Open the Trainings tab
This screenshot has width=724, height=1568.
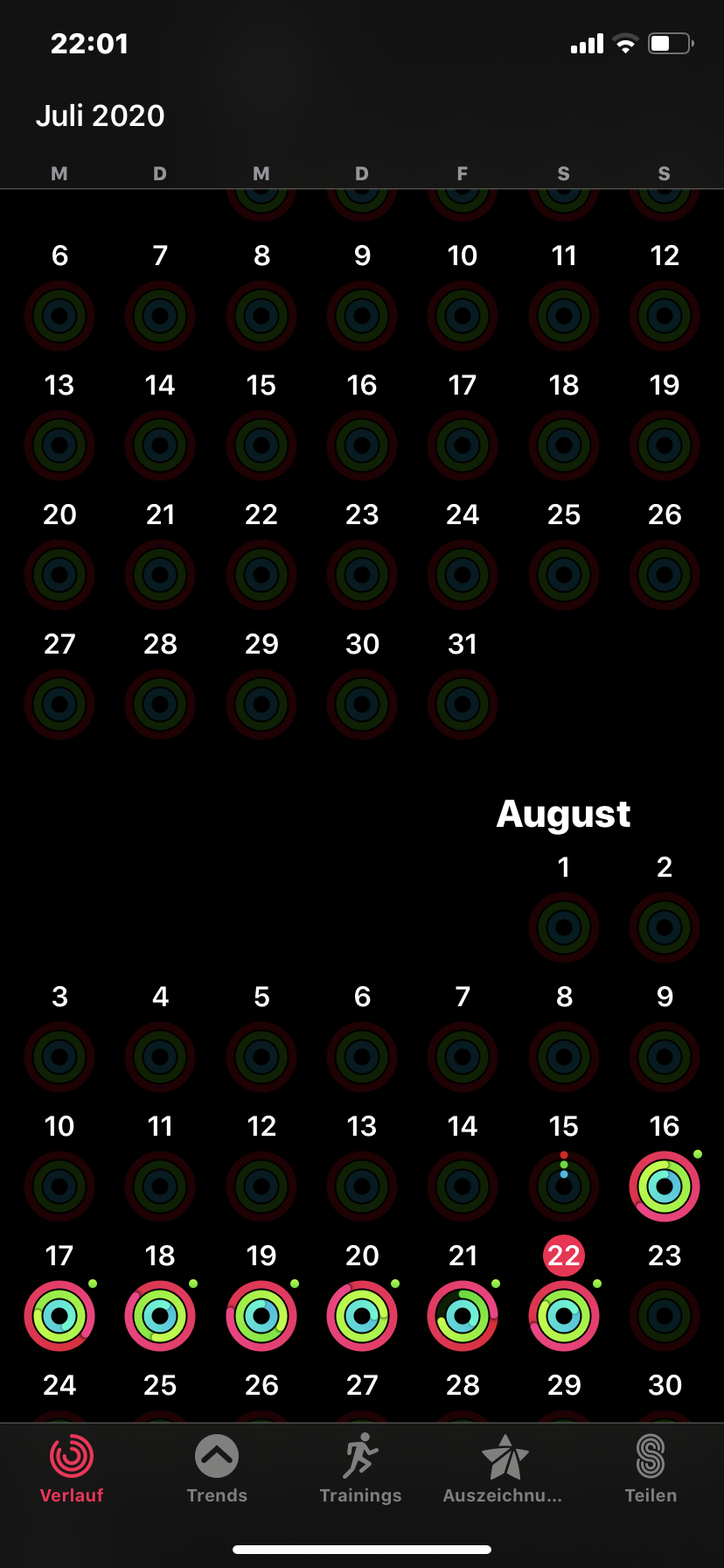click(x=360, y=1468)
